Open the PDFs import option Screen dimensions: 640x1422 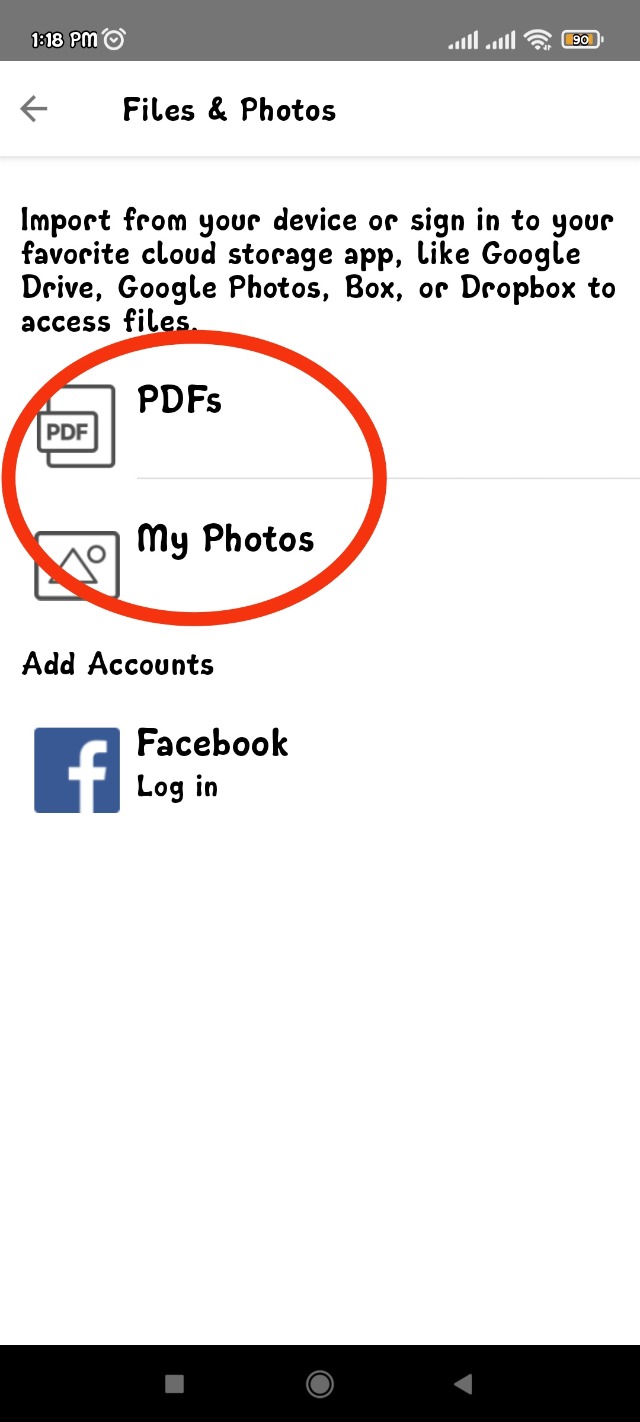coord(180,402)
